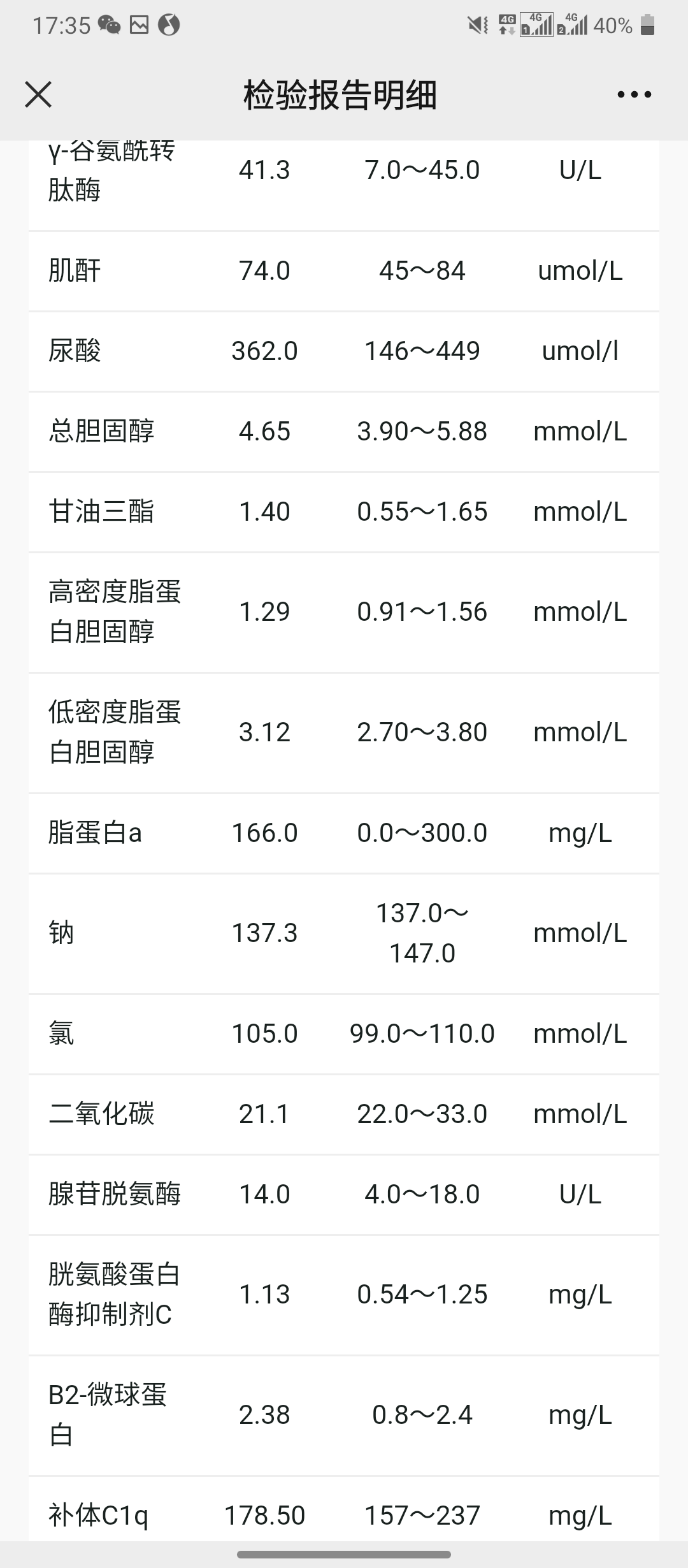Tap the SIM 1 4G signal icon
This screenshot has width=688, height=1568.
click(x=538, y=25)
